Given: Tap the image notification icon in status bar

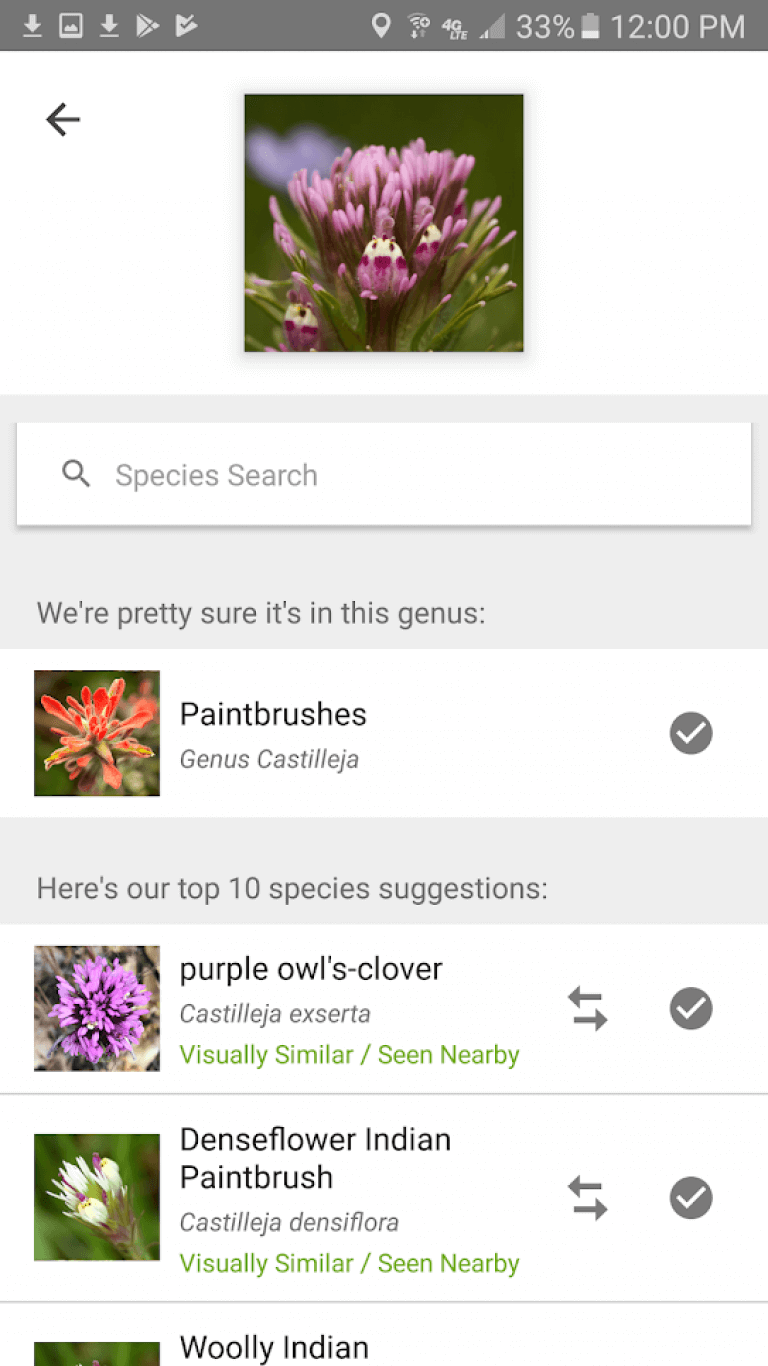Looking at the screenshot, I should click(x=68, y=26).
